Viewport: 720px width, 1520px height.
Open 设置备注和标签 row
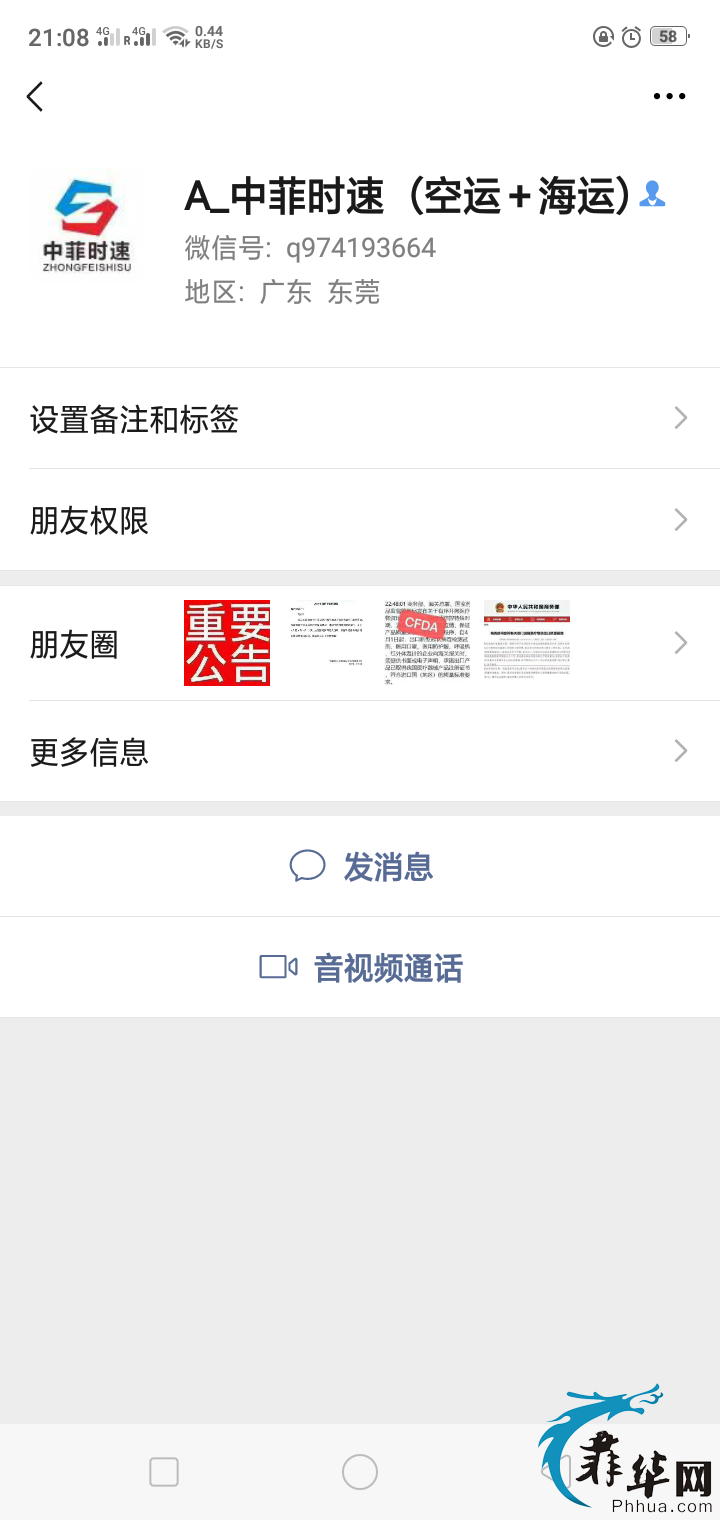point(360,419)
